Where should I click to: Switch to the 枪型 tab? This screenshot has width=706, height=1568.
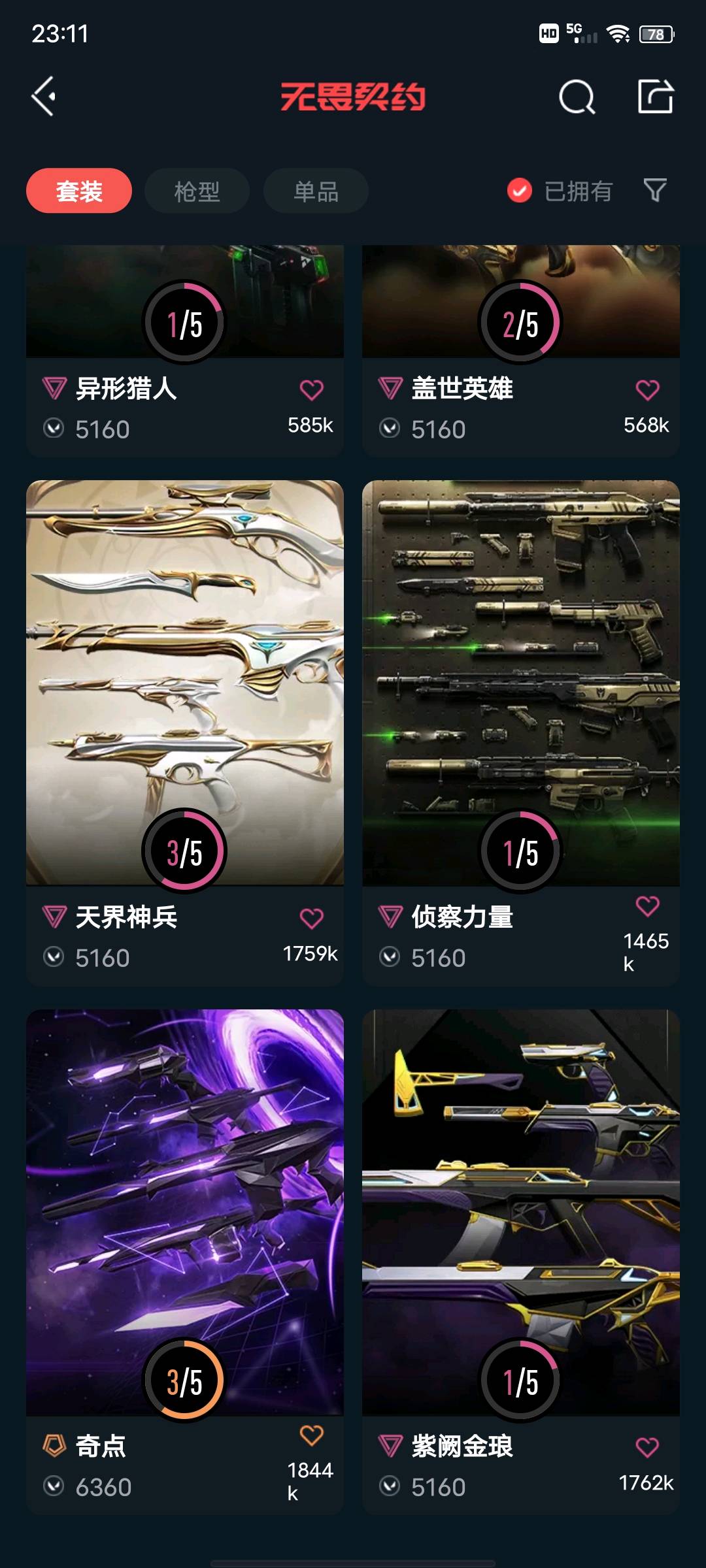(x=197, y=191)
